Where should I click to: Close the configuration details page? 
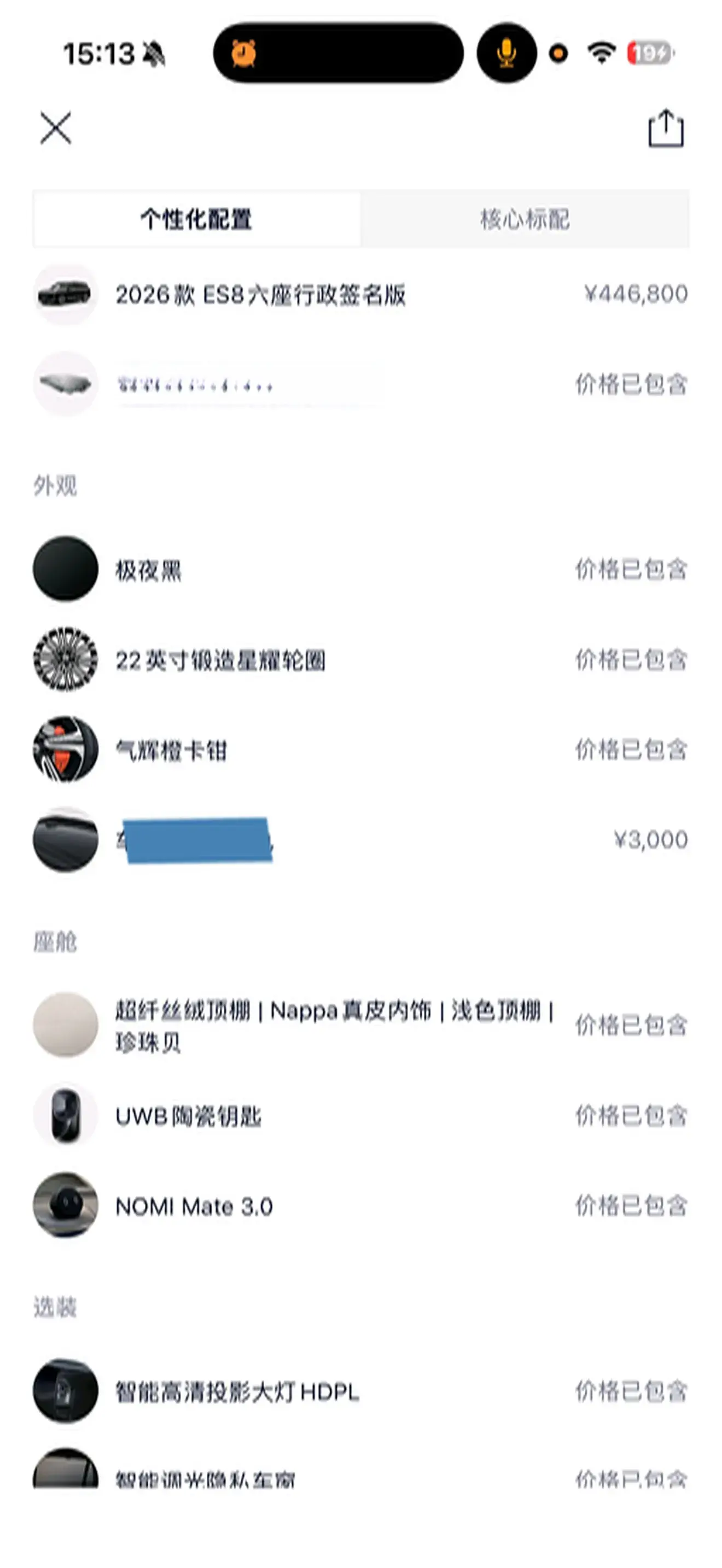pos(56,128)
